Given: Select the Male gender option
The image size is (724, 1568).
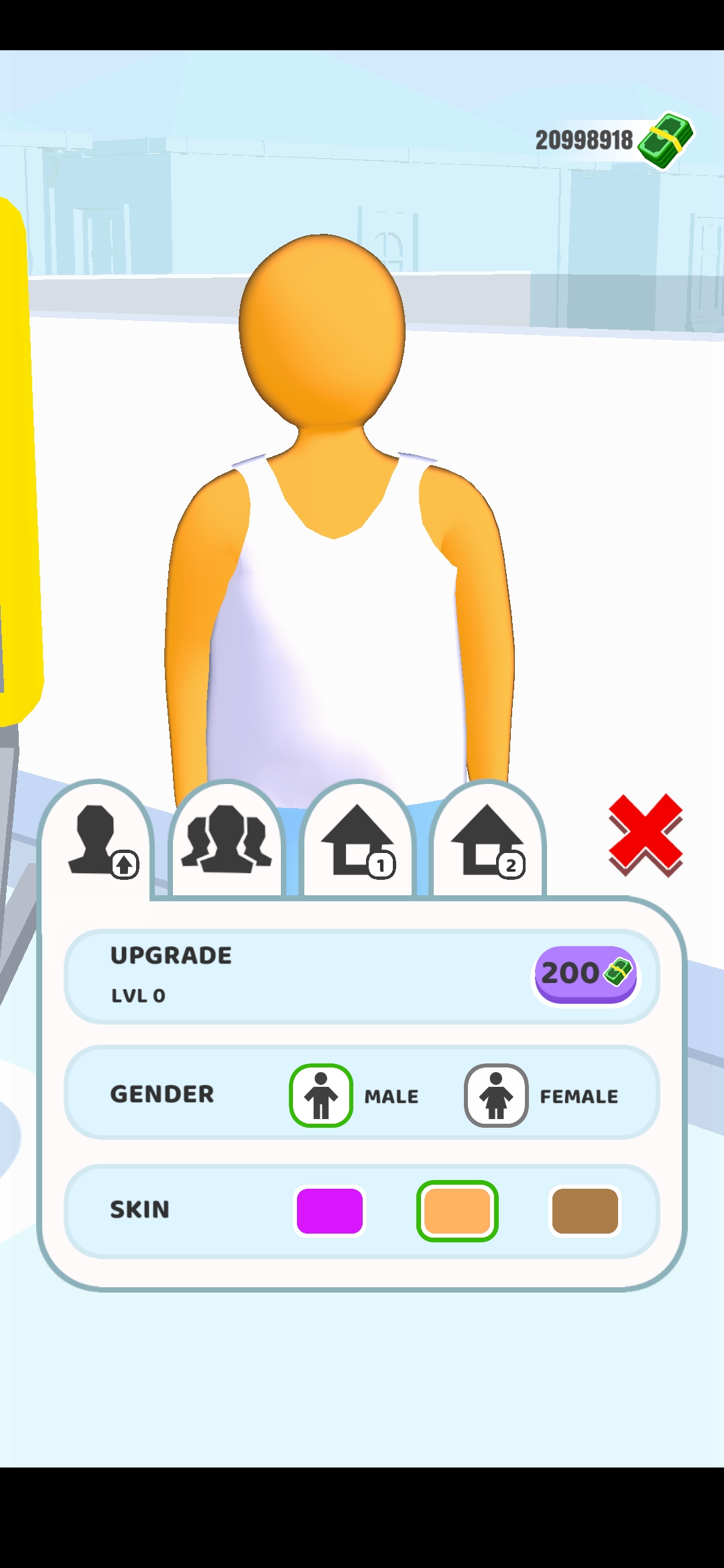Looking at the screenshot, I should click(x=321, y=1096).
